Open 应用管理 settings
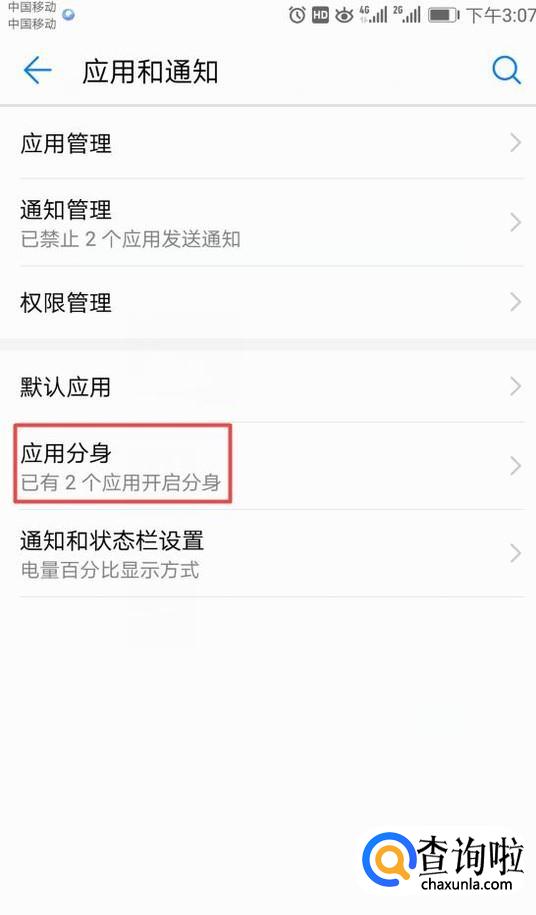Image resolution: width=536 pixels, height=915 pixels. [x=268, y=143]
